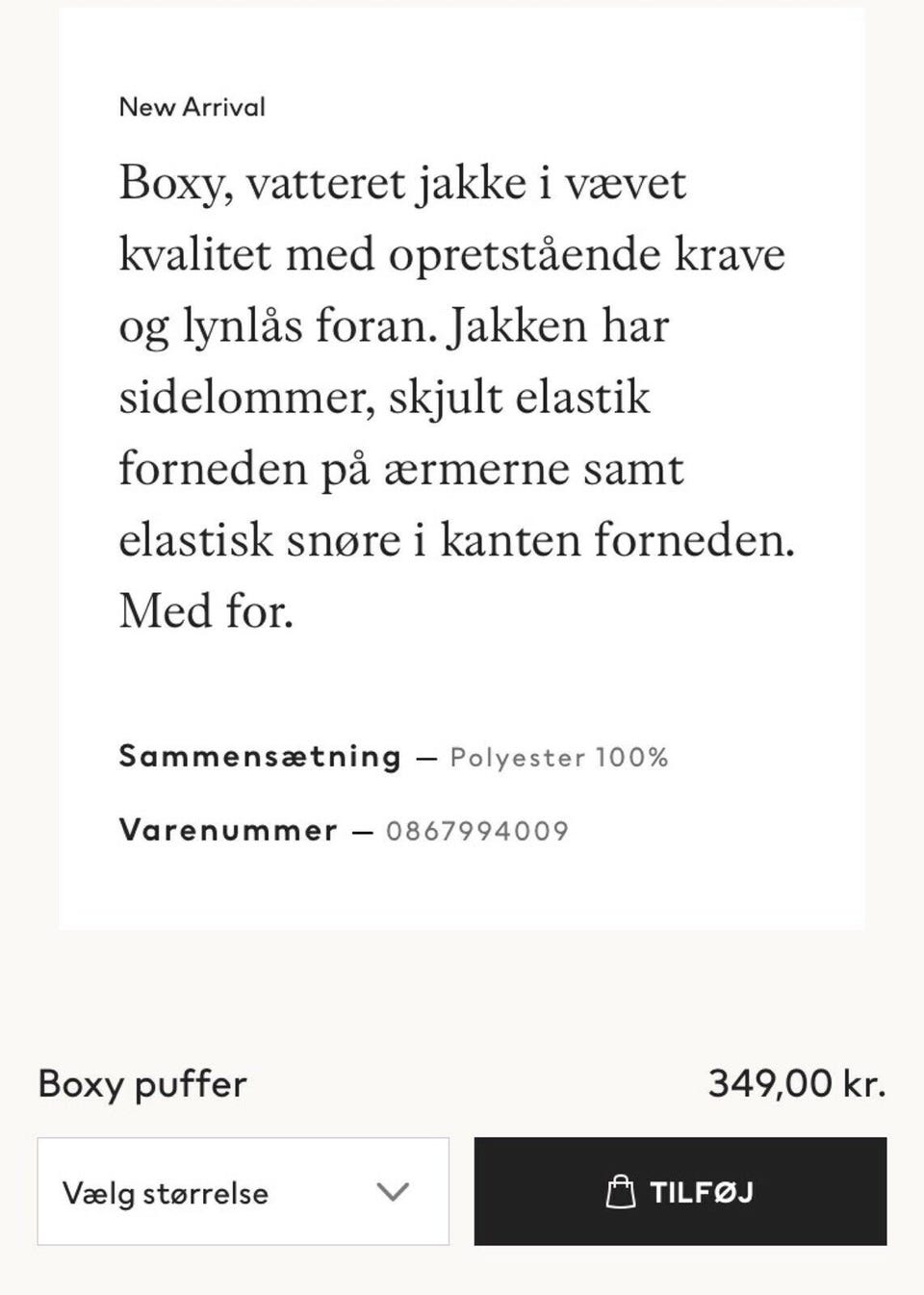The height and width of the screenshot is (1295, 924).
Task: Click the Varenummer 0867994009 article number
Action: pos(476,829)
